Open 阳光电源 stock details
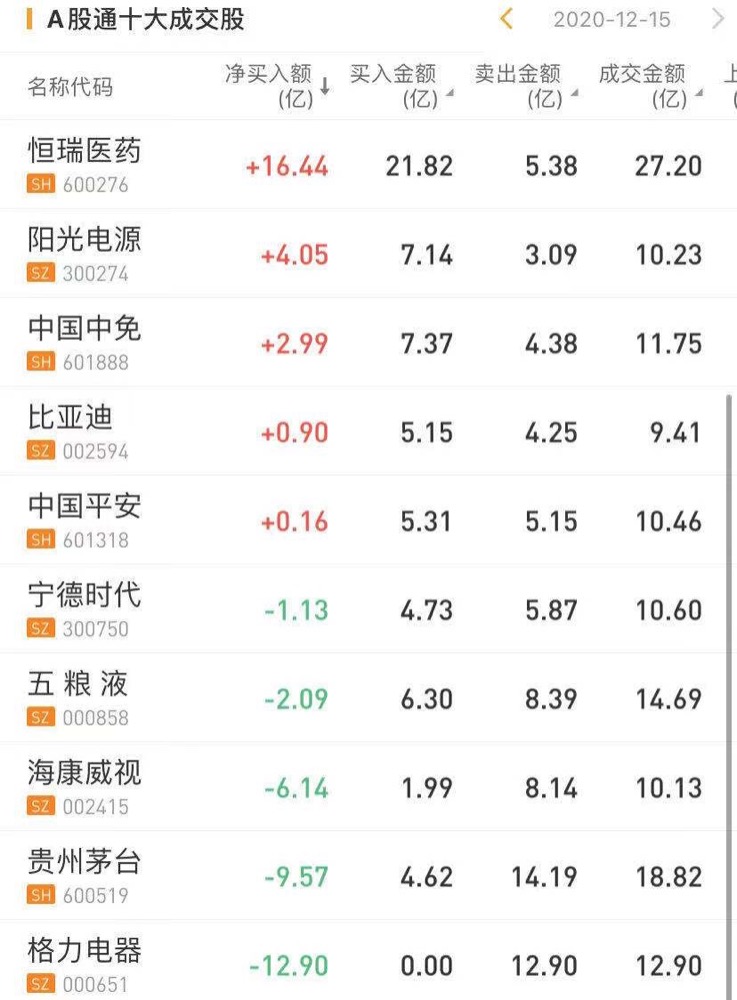 point(85,254)
